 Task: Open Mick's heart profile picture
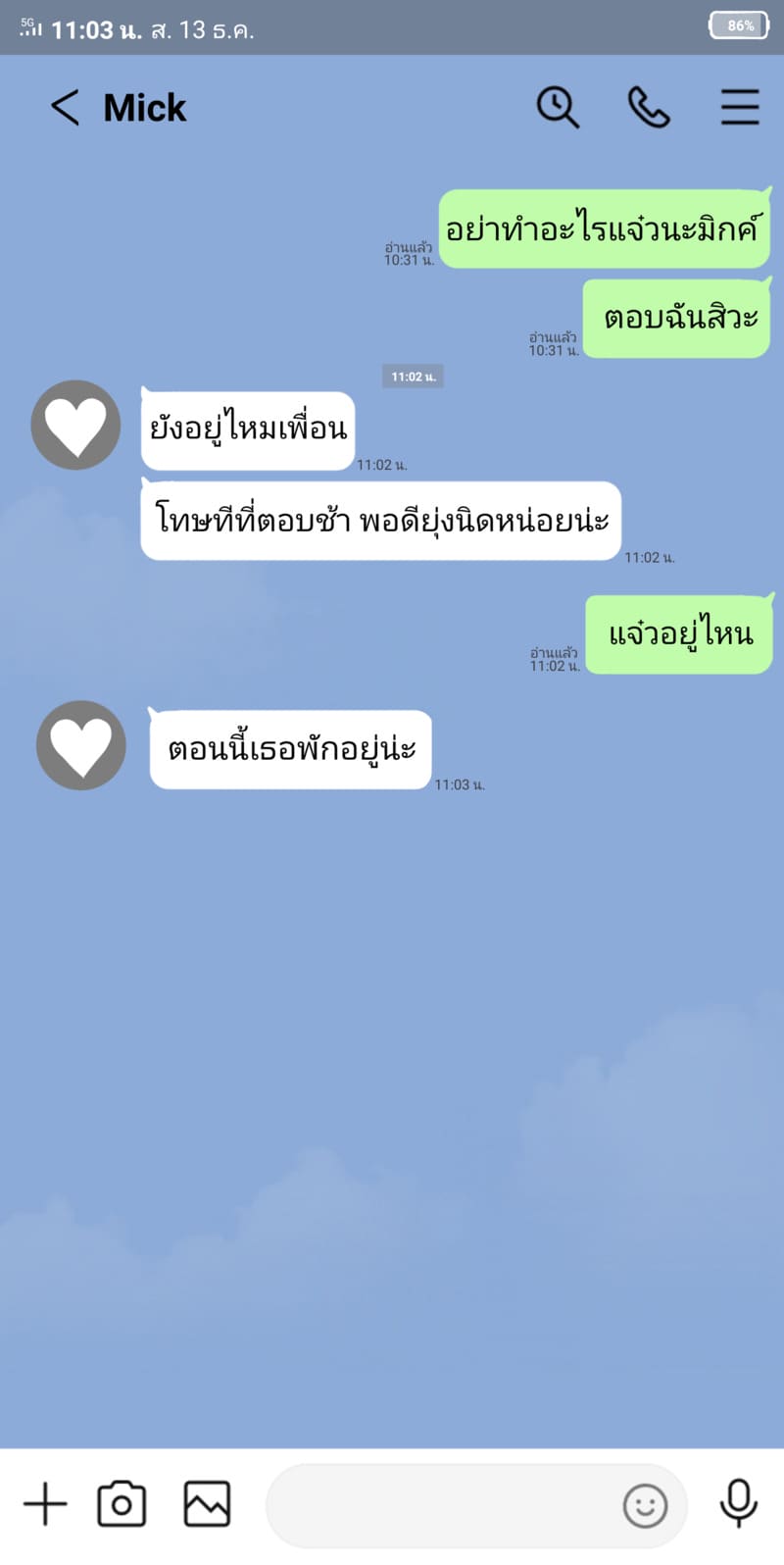[x=75, y=425]
